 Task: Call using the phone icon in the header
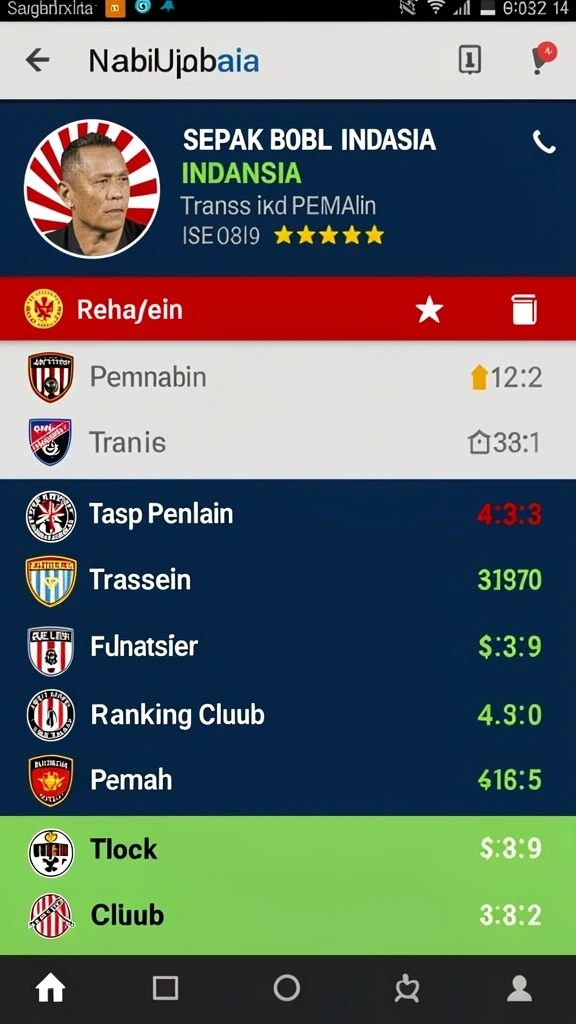[544, 142]
